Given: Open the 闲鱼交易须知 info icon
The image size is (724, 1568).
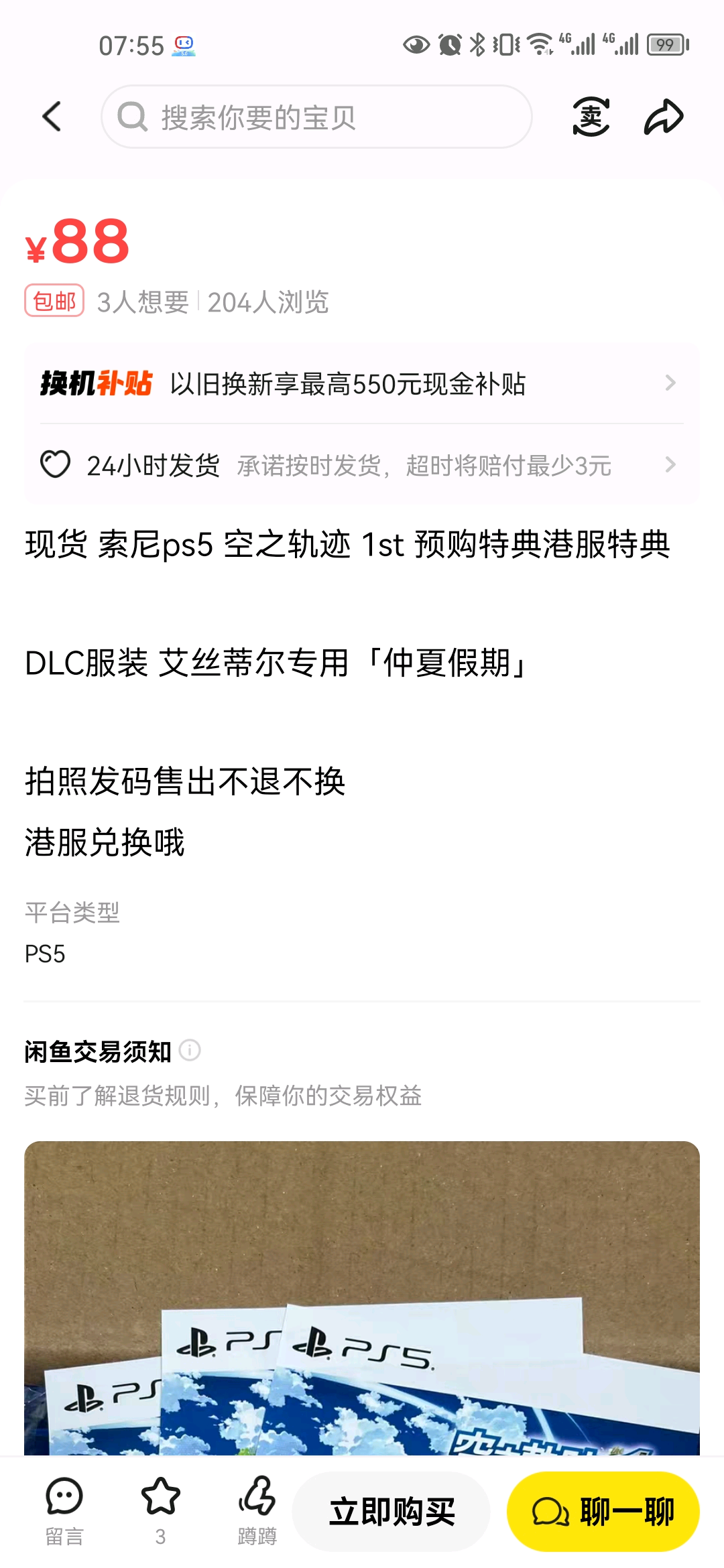Looking at the screenshot, I should [190, 1050].
